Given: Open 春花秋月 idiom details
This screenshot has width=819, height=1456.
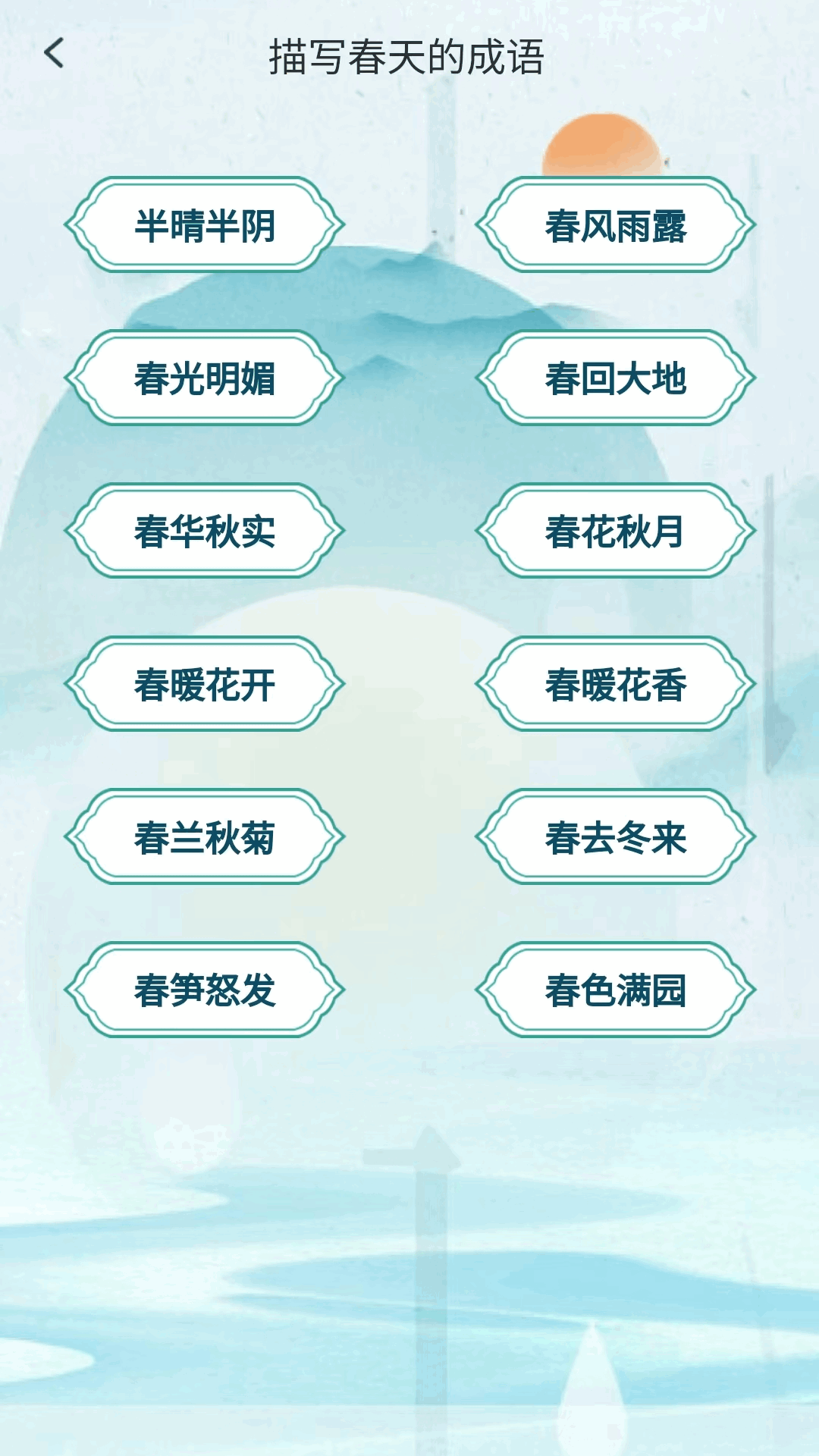Looking at the screenshot, I should click(615, 531).
